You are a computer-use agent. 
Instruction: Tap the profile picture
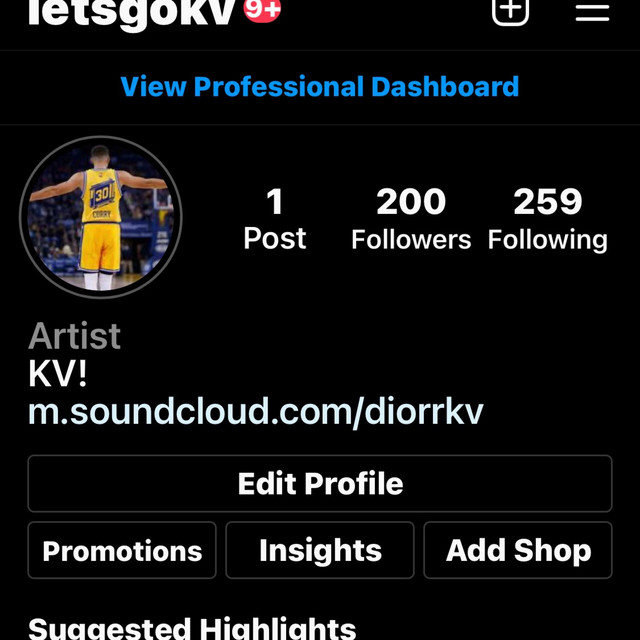pyautogui.click(x=100, y=217)
